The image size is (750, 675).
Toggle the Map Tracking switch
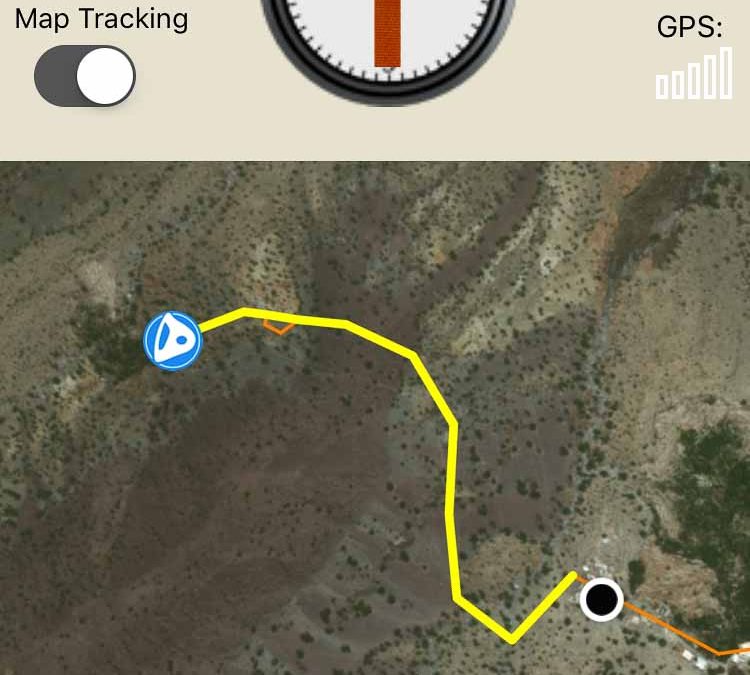(85, 77)
